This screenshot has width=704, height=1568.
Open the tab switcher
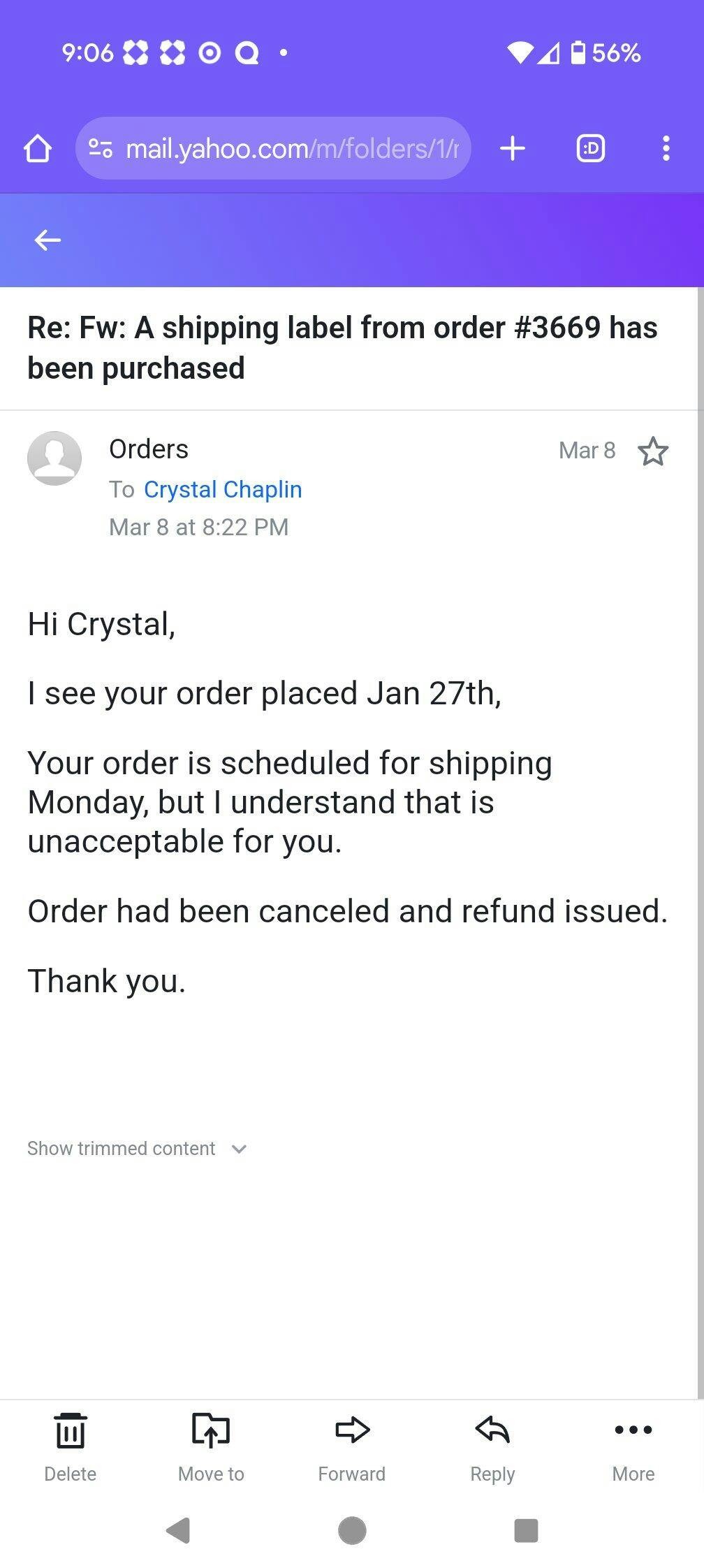pyautogui.click(x=591, y=148)
